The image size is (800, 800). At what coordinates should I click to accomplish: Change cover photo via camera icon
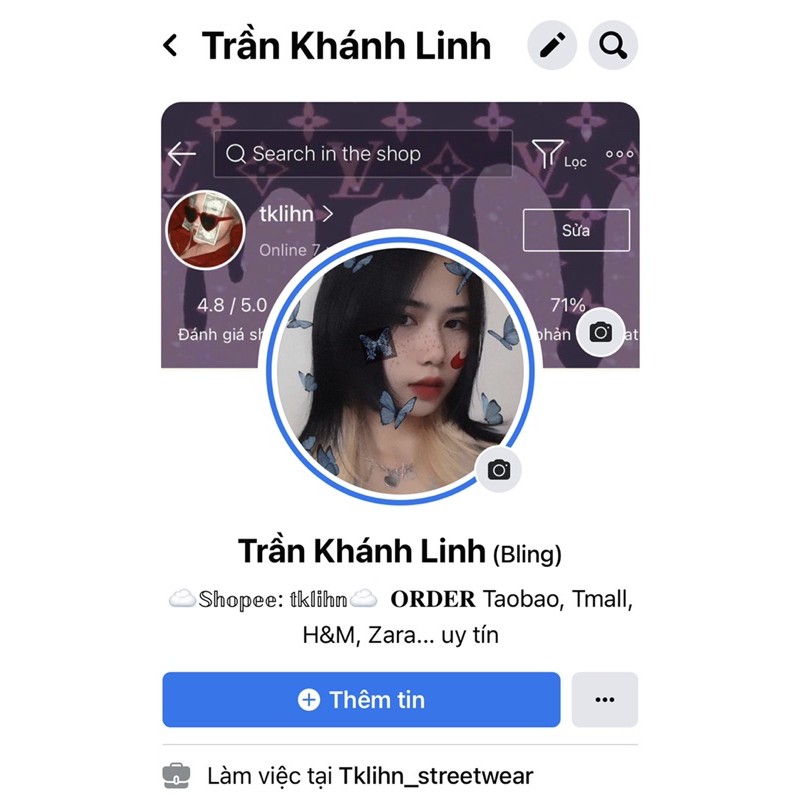pos(600,333)
